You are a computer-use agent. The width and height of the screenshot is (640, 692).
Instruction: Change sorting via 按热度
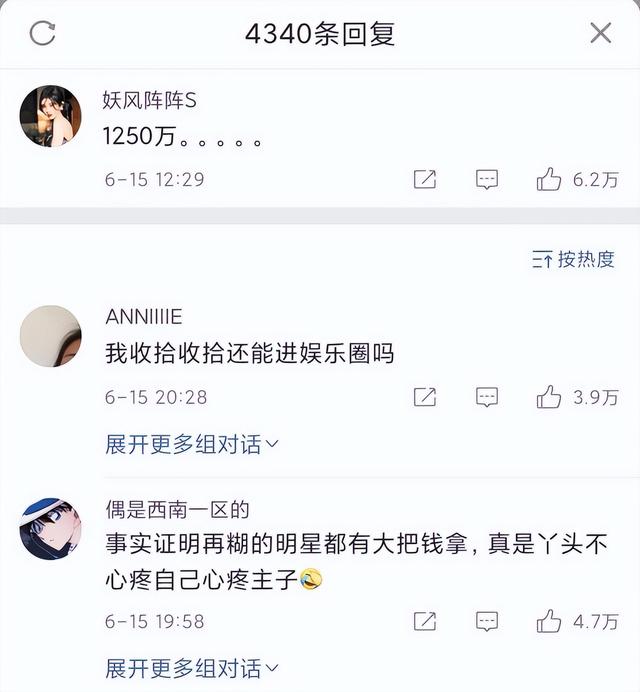(x=573, y=259)
